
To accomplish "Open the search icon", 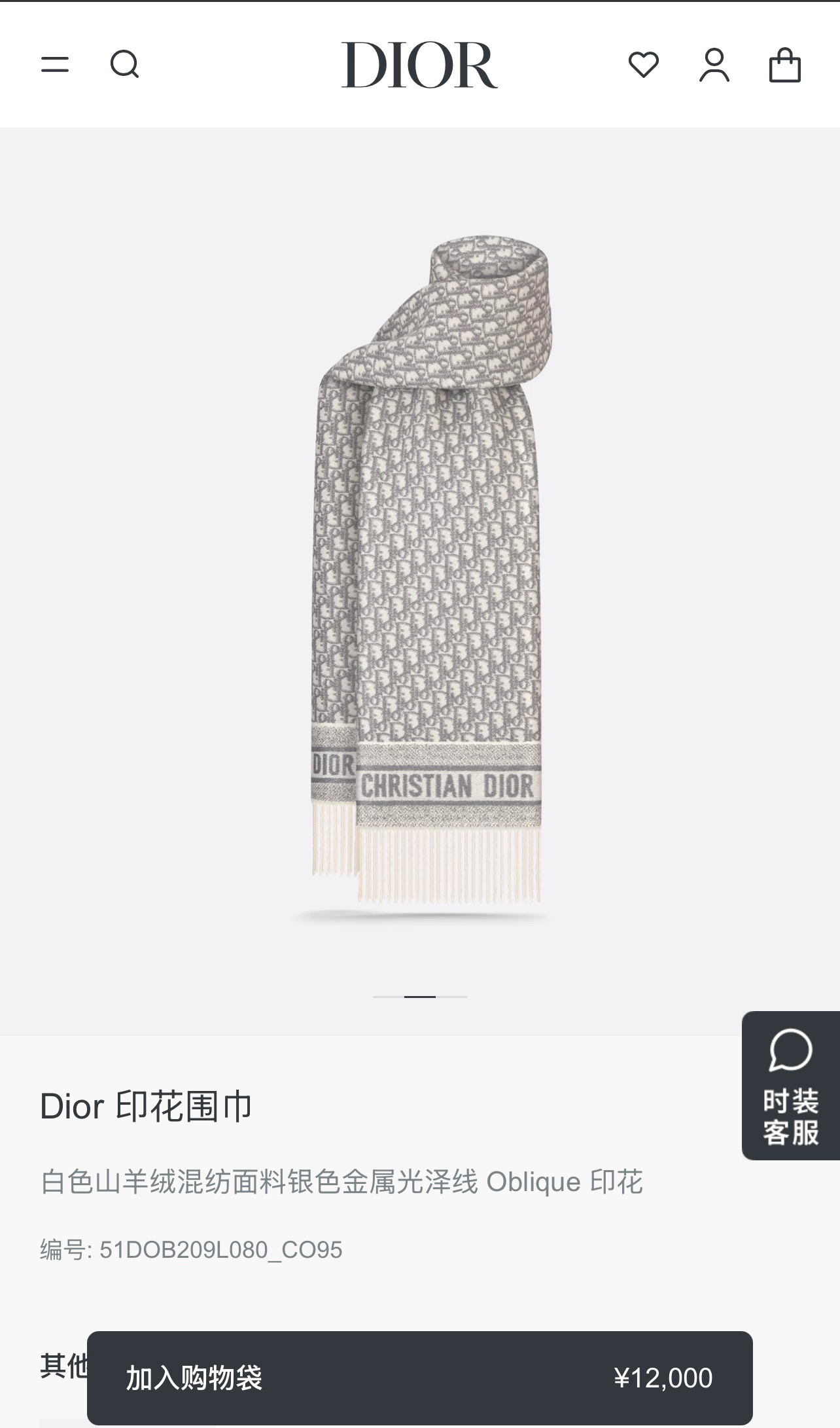I will 124,64.
